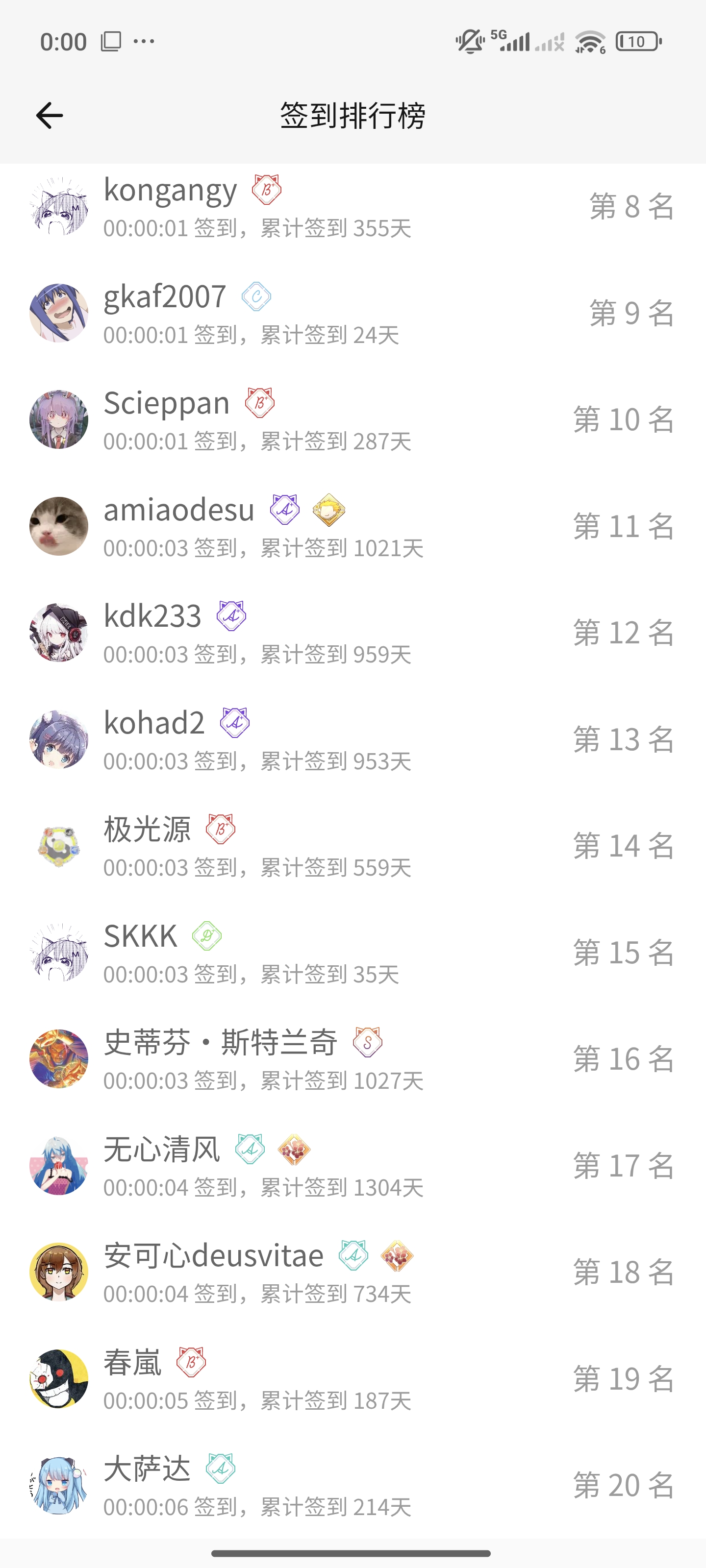
Task: Click the 第 17 名 rank label
Action: tap(624, 1166)
